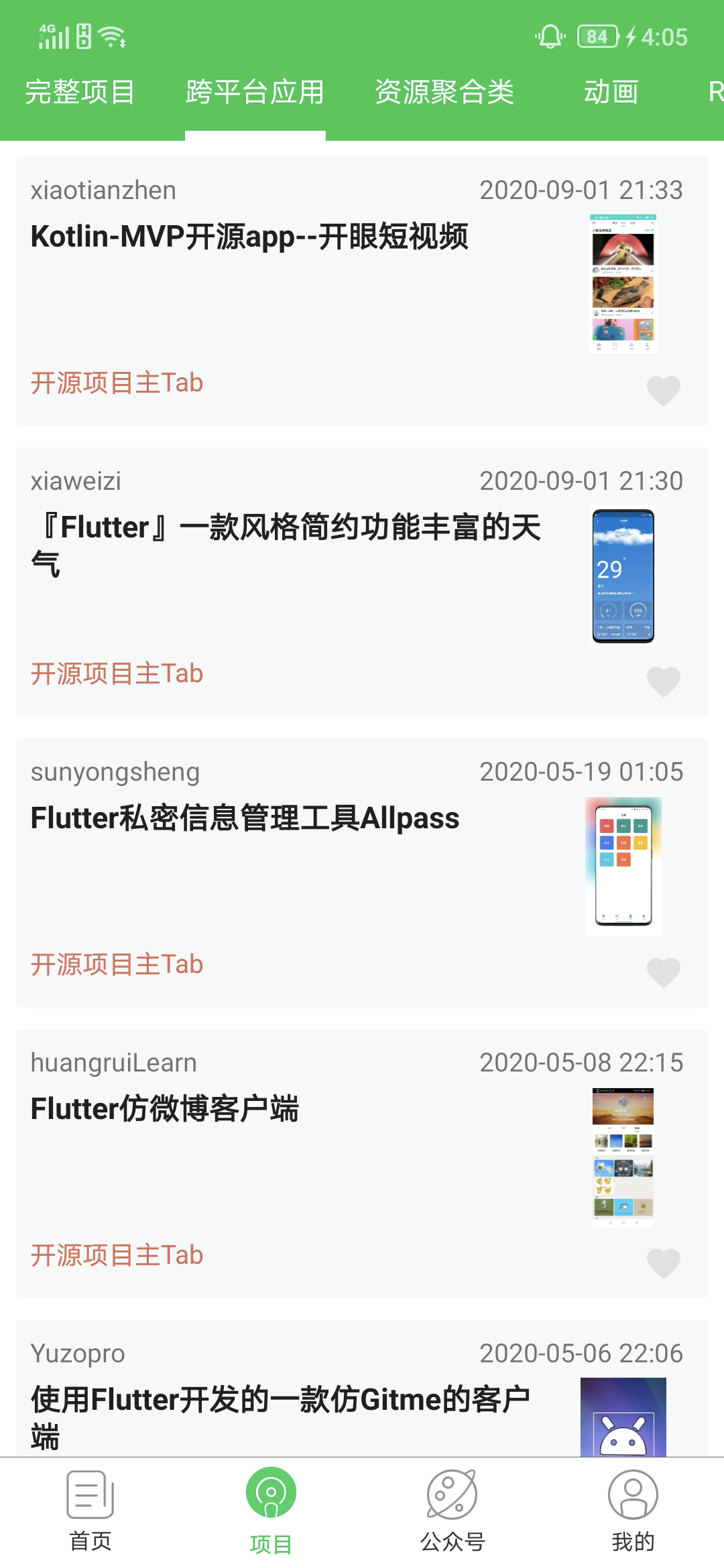Open the 动画 category tab
The width and height of the screenshot is (724, 1568).
point(611,92)
